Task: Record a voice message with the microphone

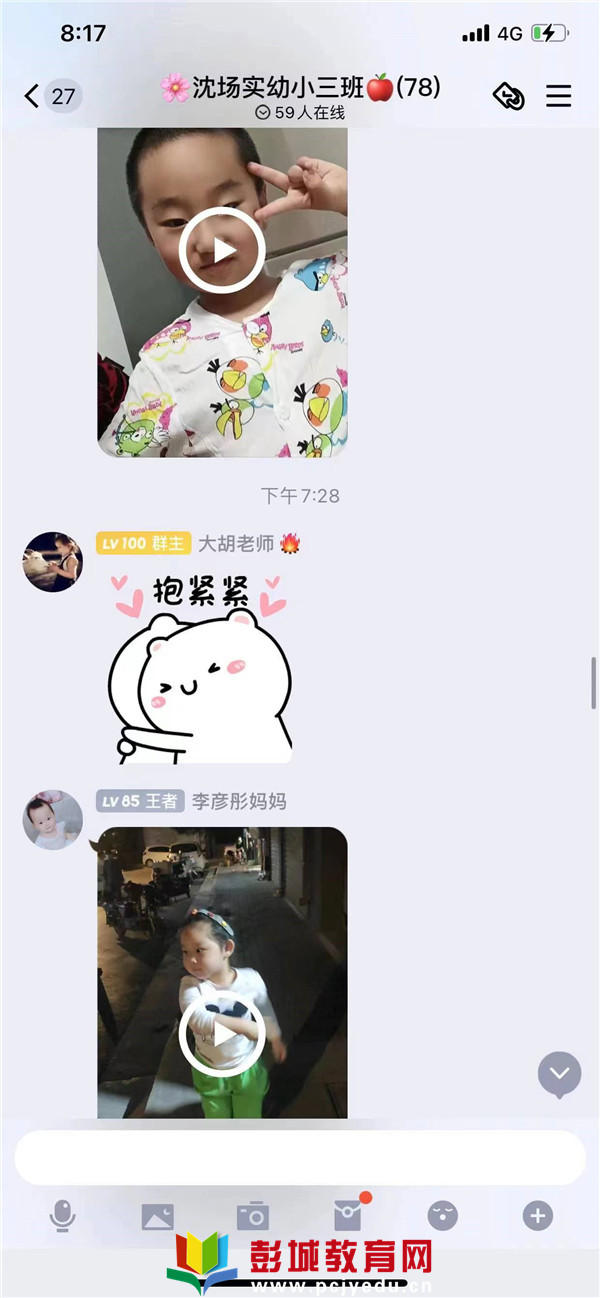Action: click(x=62, y=1216)
